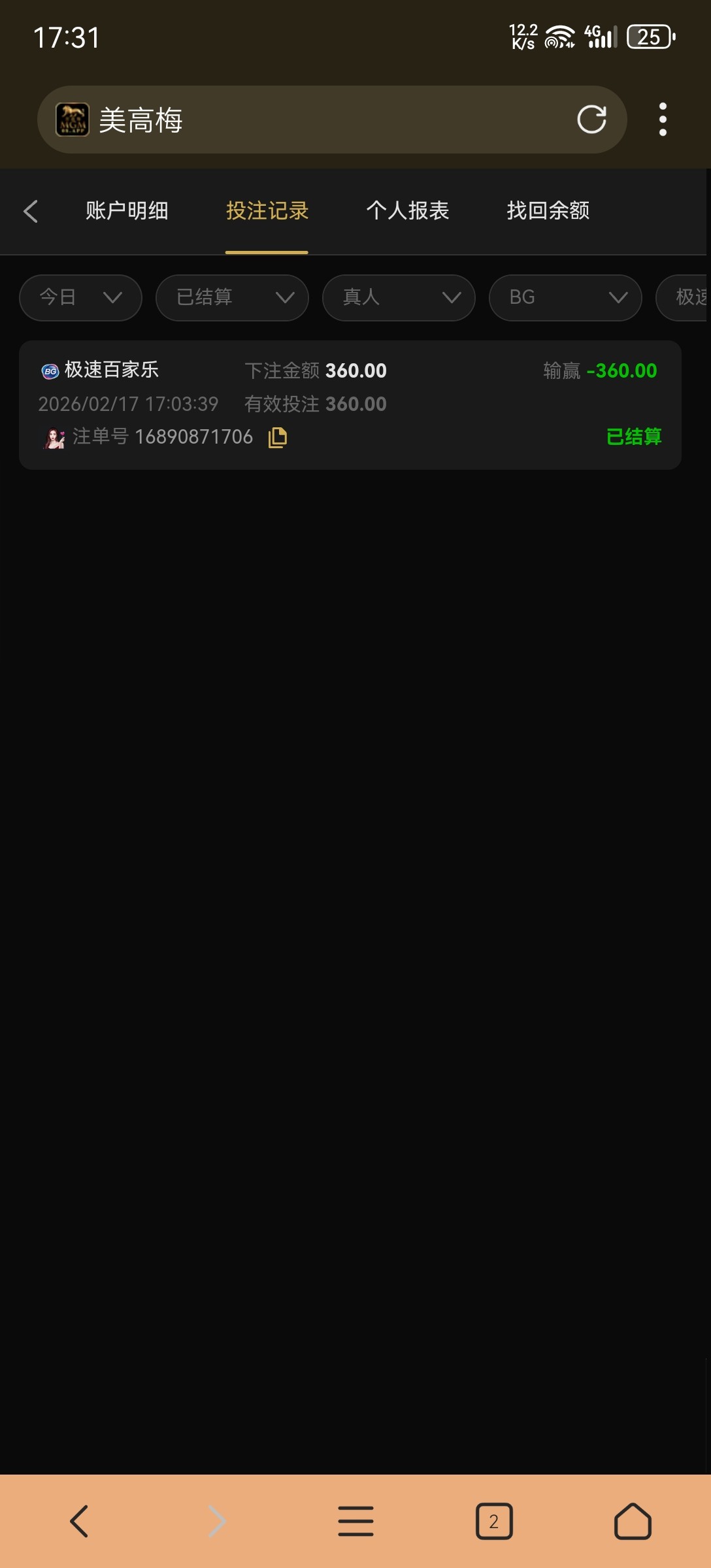Copy the bet order number 16890871706
Image resolution: width=711 pixels, height=1568 pixels.
276,438
